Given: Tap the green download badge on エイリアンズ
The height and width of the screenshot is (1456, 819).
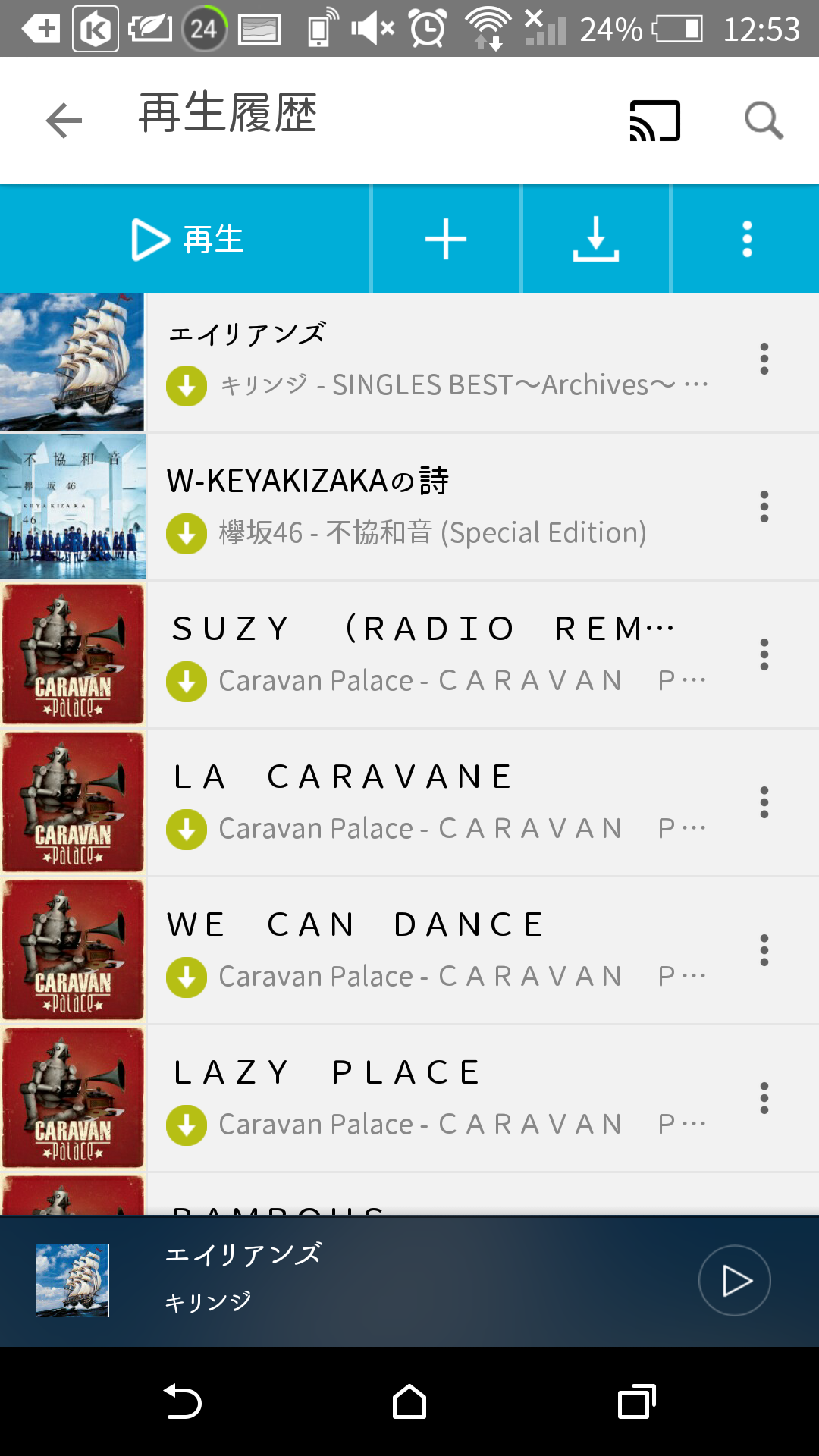Looking at the screenshot, I should click(x=186, y=387).
